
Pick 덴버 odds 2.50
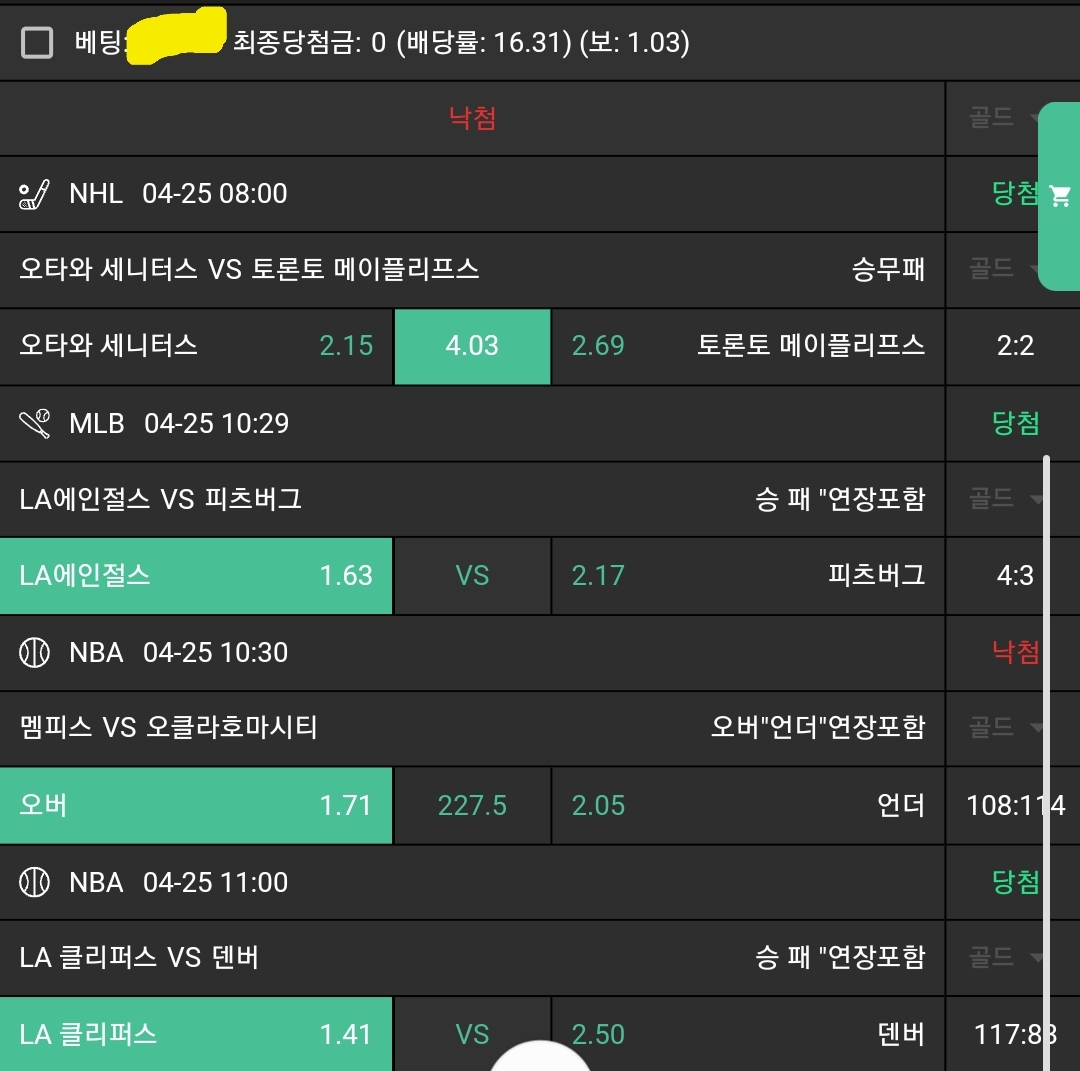747,1034
